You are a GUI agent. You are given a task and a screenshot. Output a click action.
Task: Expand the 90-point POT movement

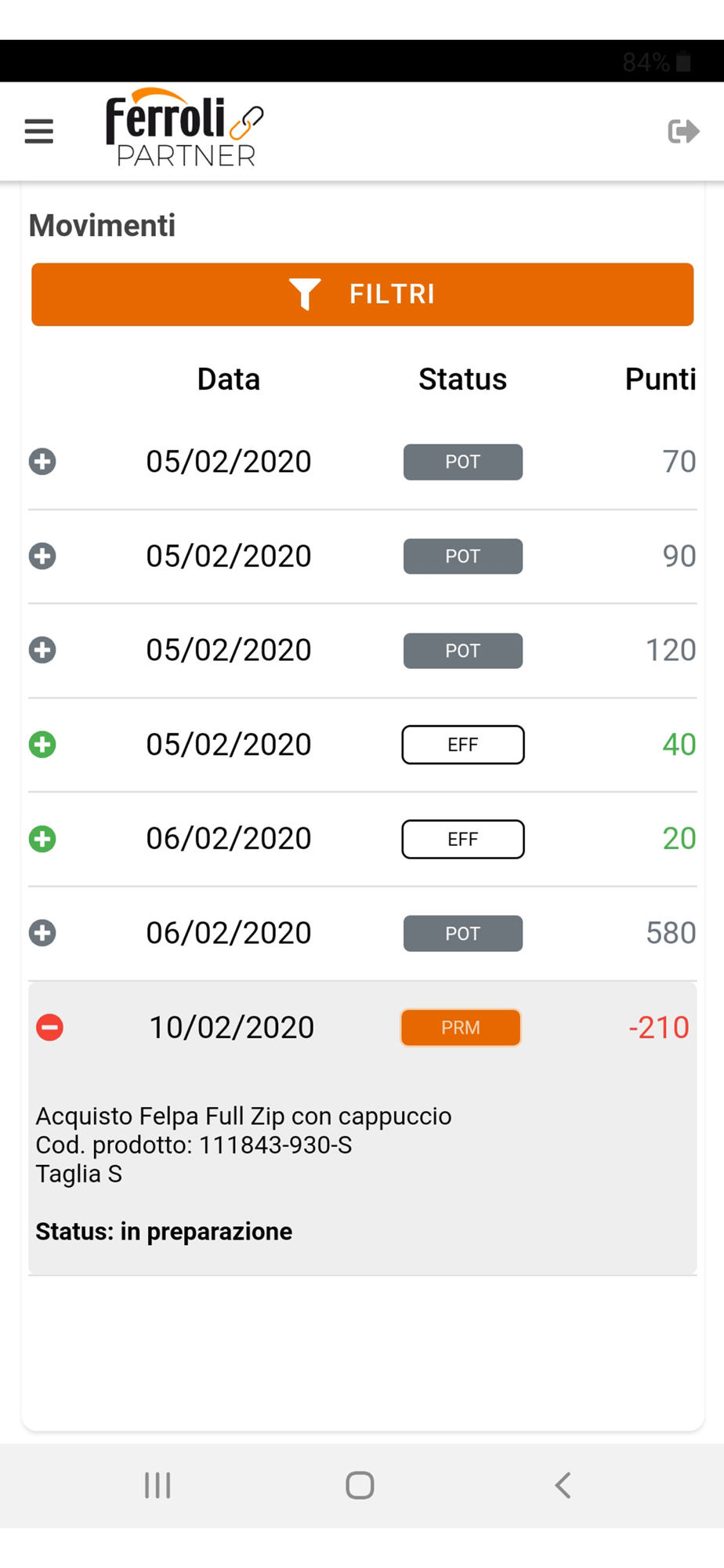pos(42,556)
